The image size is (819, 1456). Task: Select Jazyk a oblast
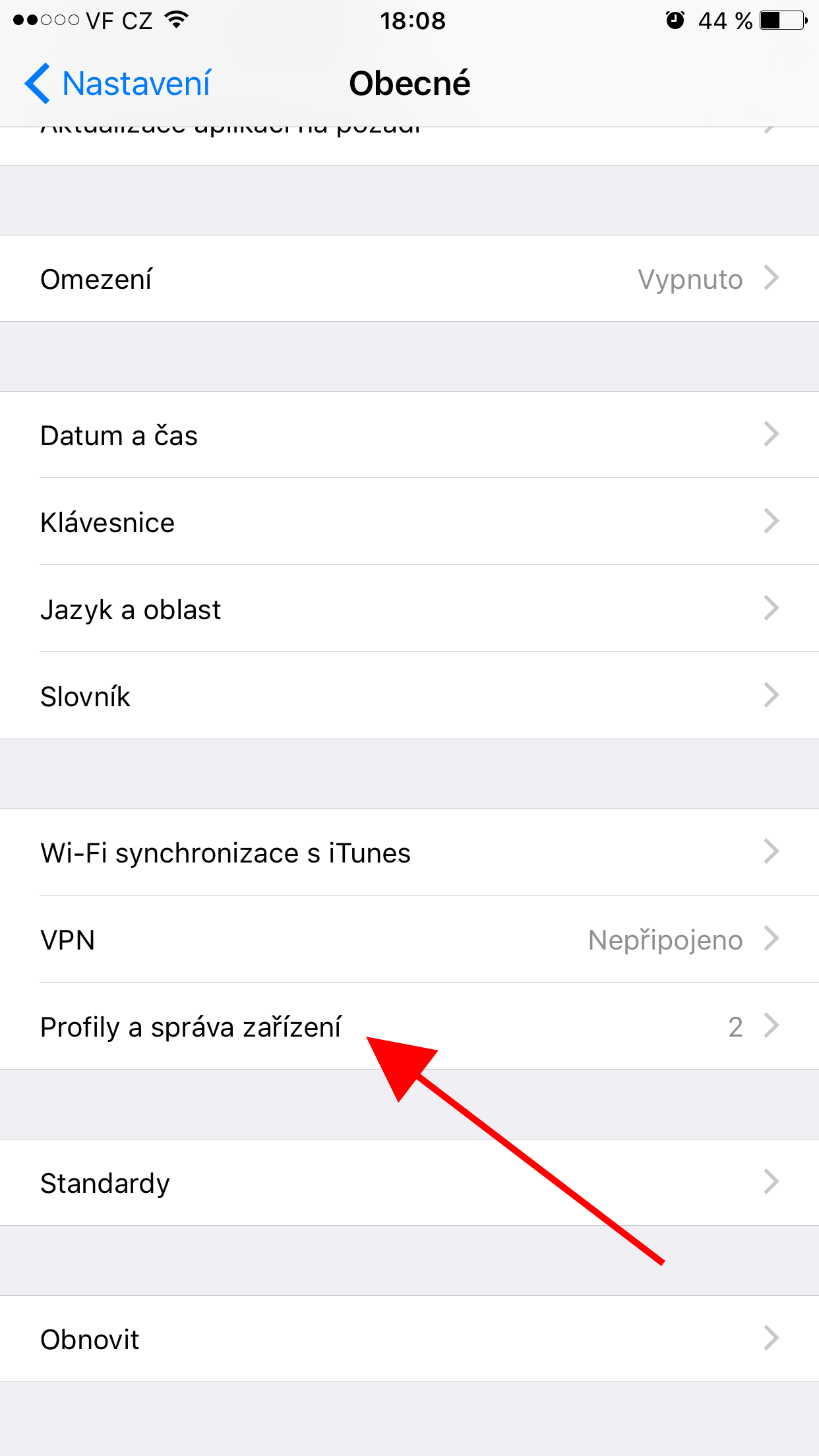(x=409, y=609)
